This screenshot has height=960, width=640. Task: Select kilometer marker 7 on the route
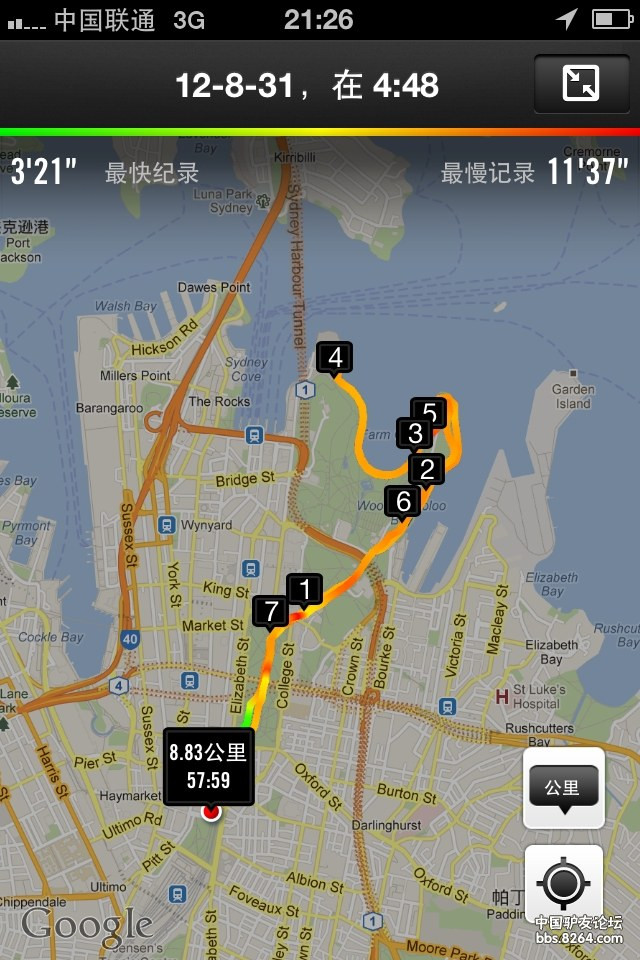[x=271, y=610]
